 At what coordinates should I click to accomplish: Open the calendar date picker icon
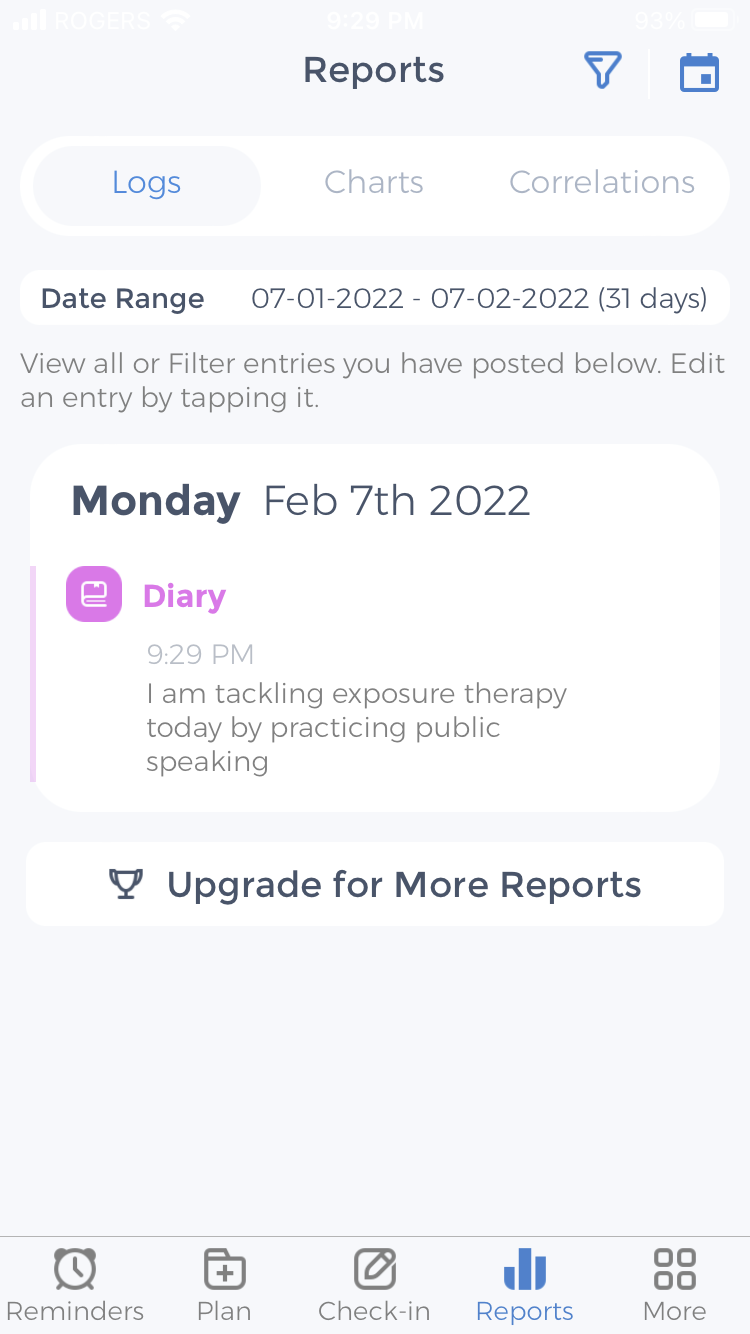[x=699, y=73]
